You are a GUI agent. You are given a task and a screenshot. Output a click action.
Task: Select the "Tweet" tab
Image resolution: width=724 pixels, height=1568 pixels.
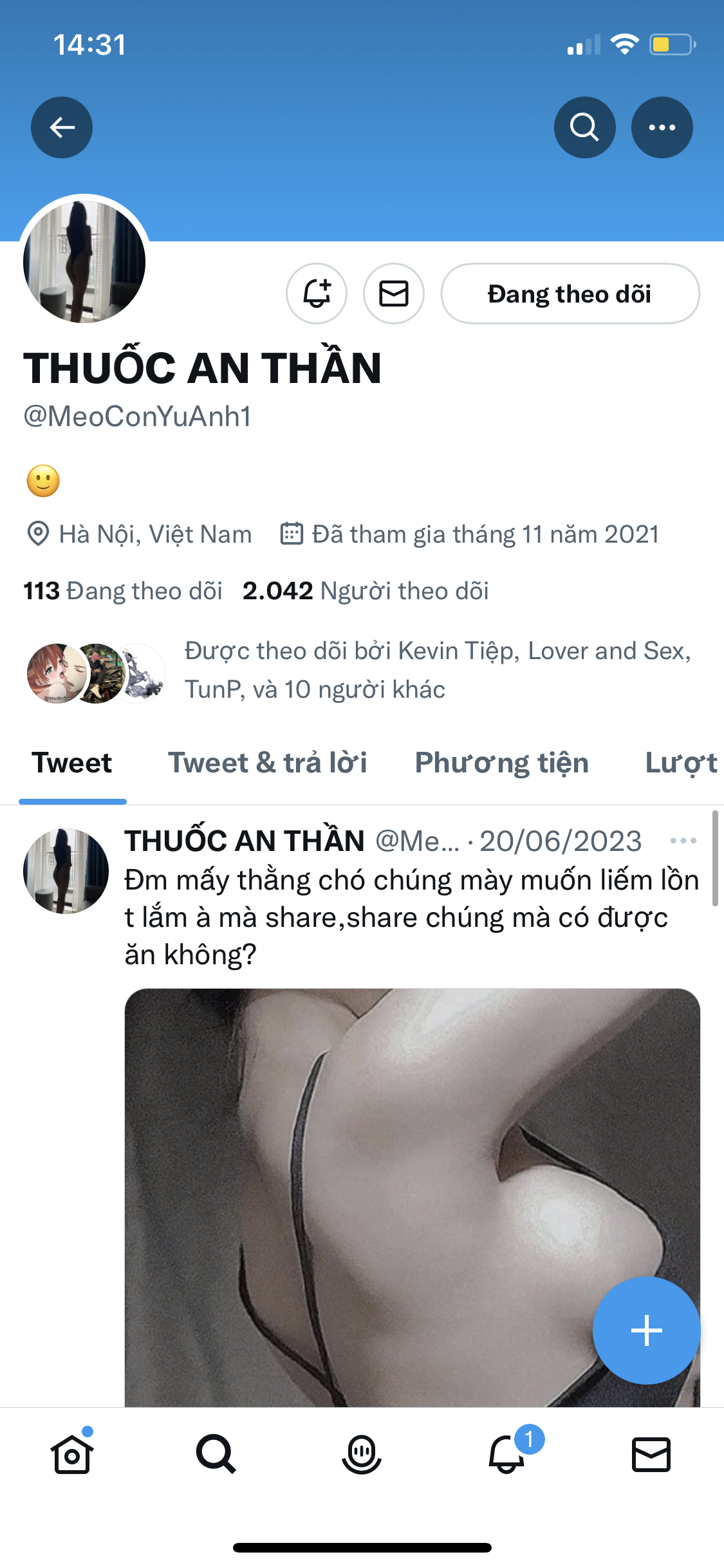click(x=72, y=763)
